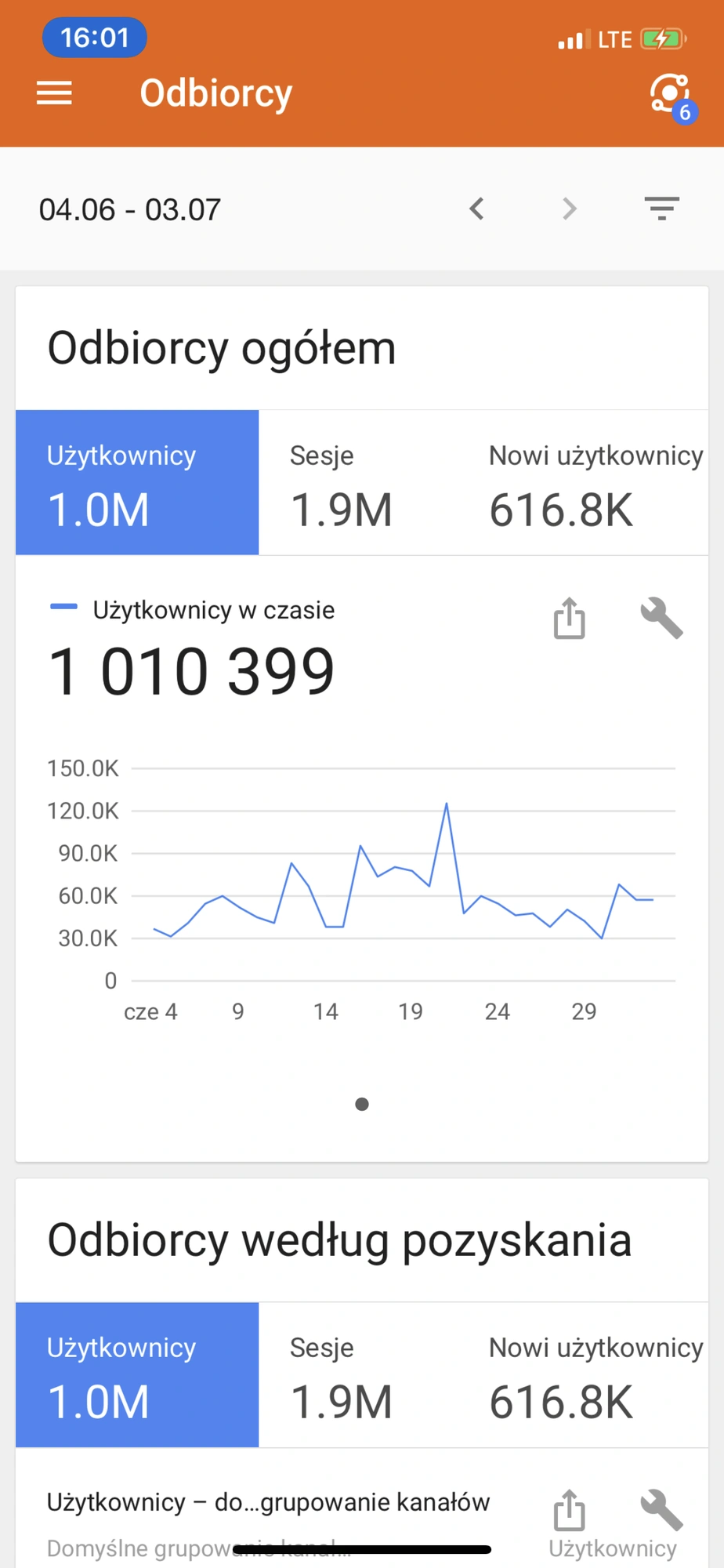Select Użytkownicy tab in Odbiorcy ogółem
Viewport: 724px width, 1568px height.
pyautogui.click(x=137, y=483)
